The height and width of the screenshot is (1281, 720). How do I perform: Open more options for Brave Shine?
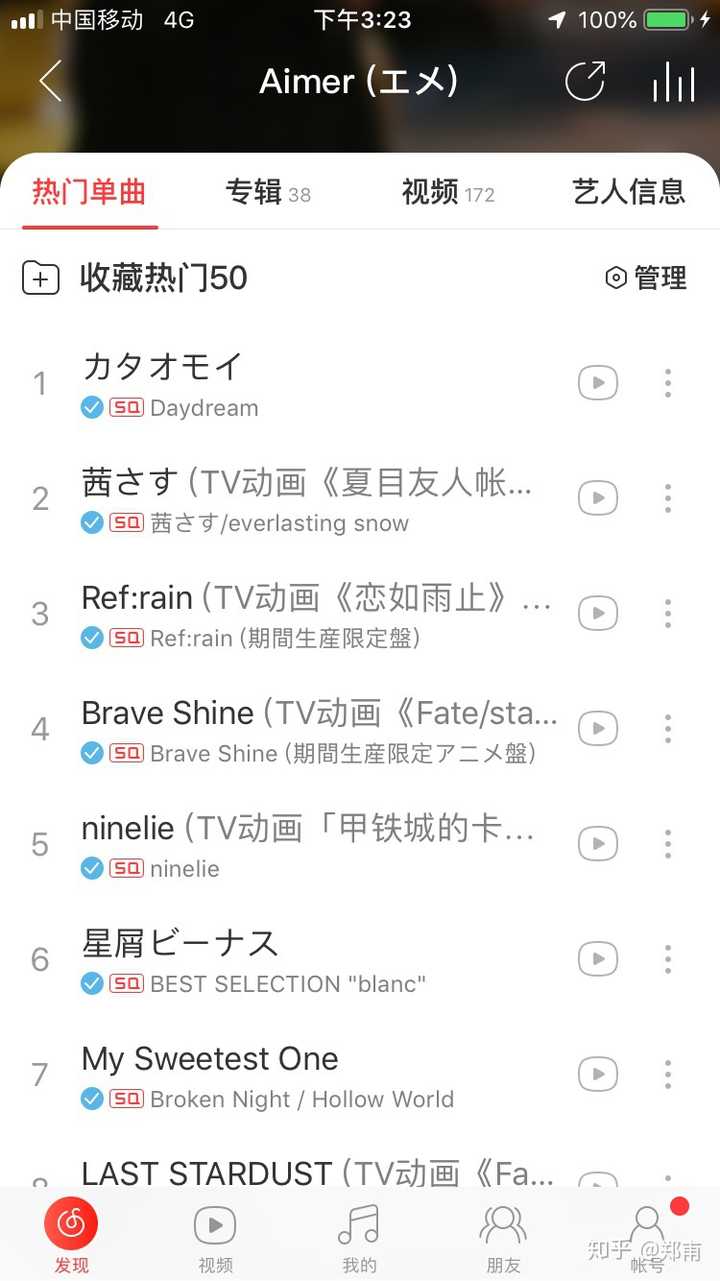[x=667, y=728]
